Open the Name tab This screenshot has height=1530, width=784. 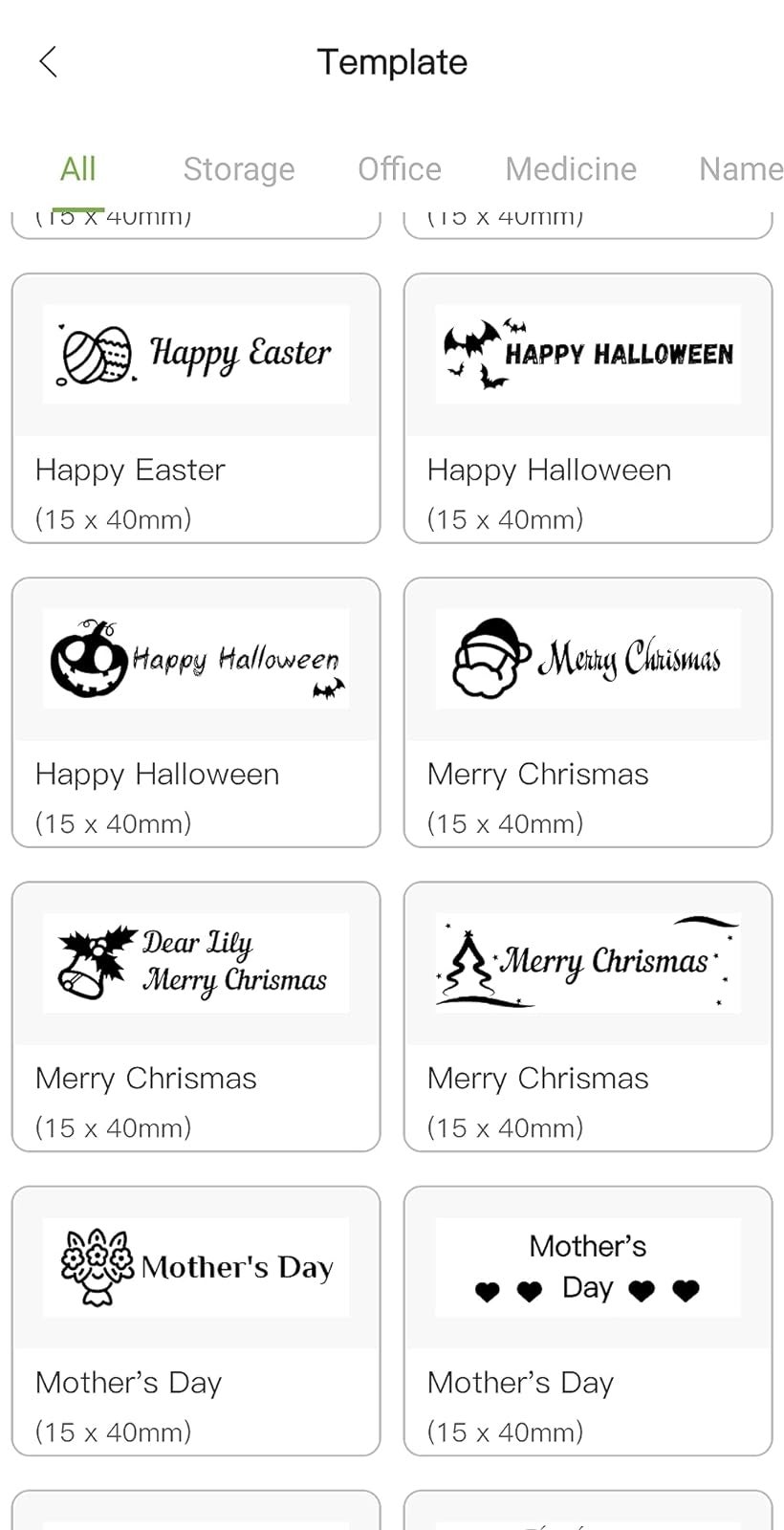pos(740,169)
